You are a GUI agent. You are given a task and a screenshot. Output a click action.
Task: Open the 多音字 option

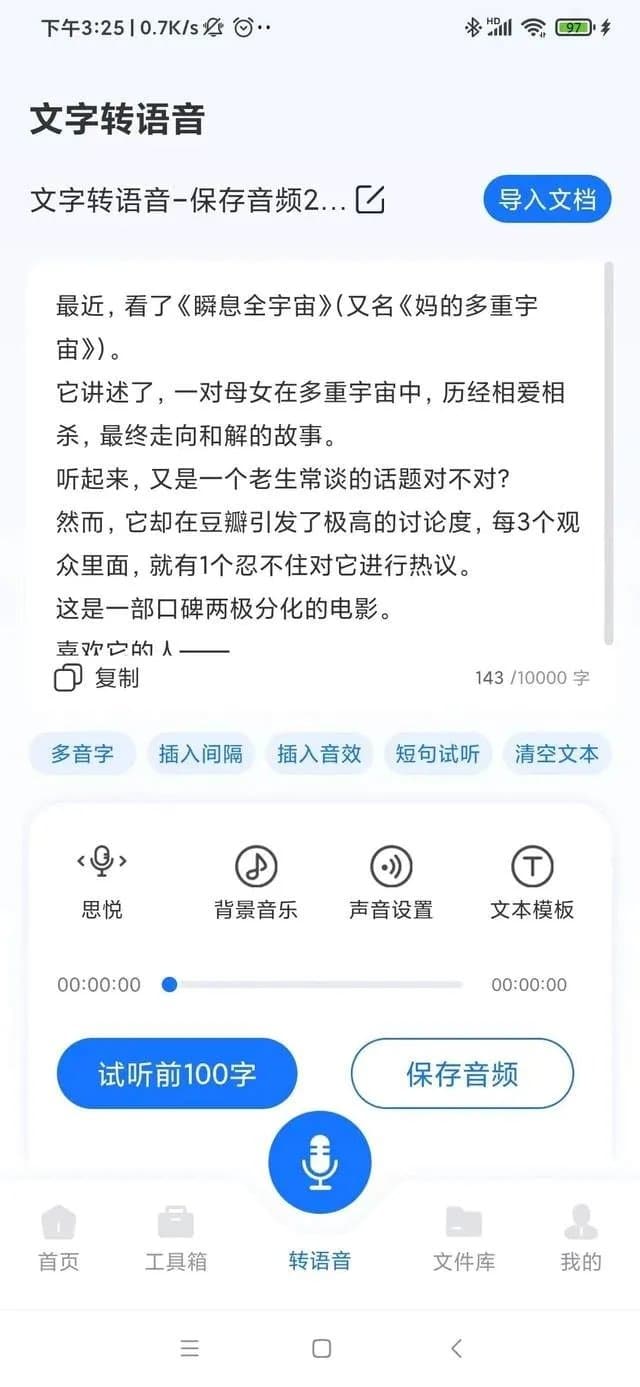click(x=83, y=753)
